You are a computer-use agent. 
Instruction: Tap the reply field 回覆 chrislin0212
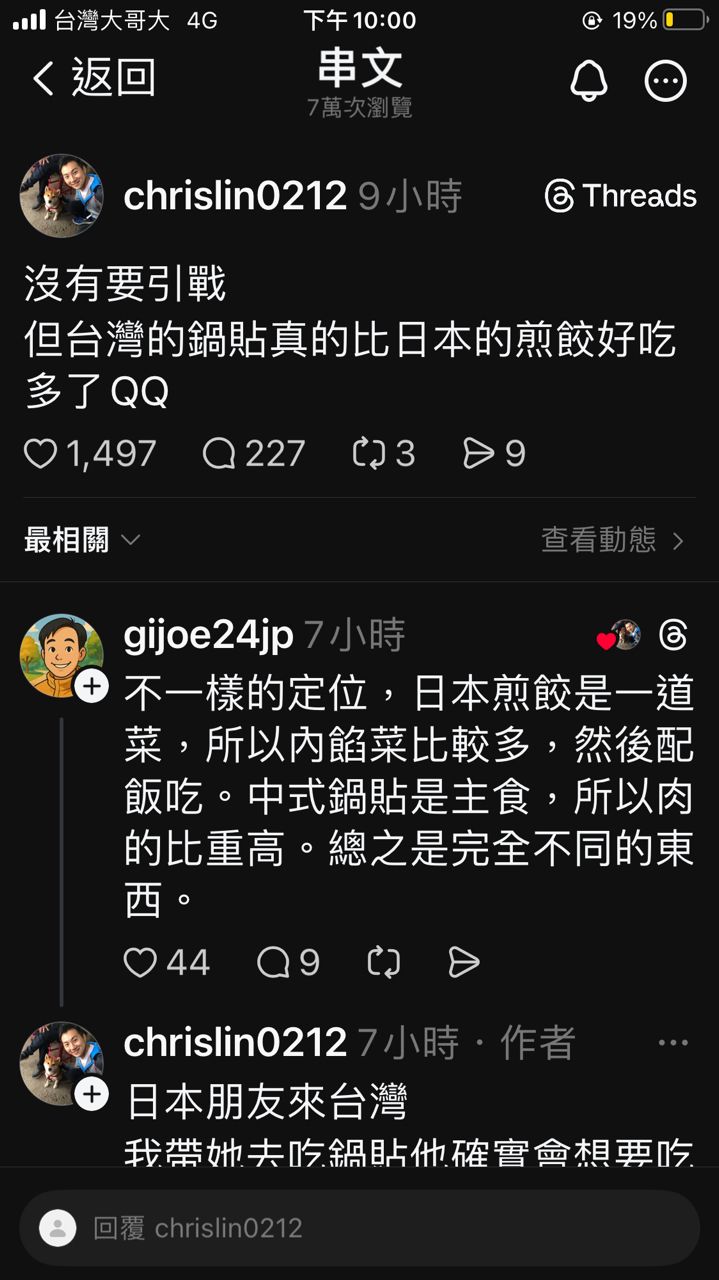(359, 1228)
